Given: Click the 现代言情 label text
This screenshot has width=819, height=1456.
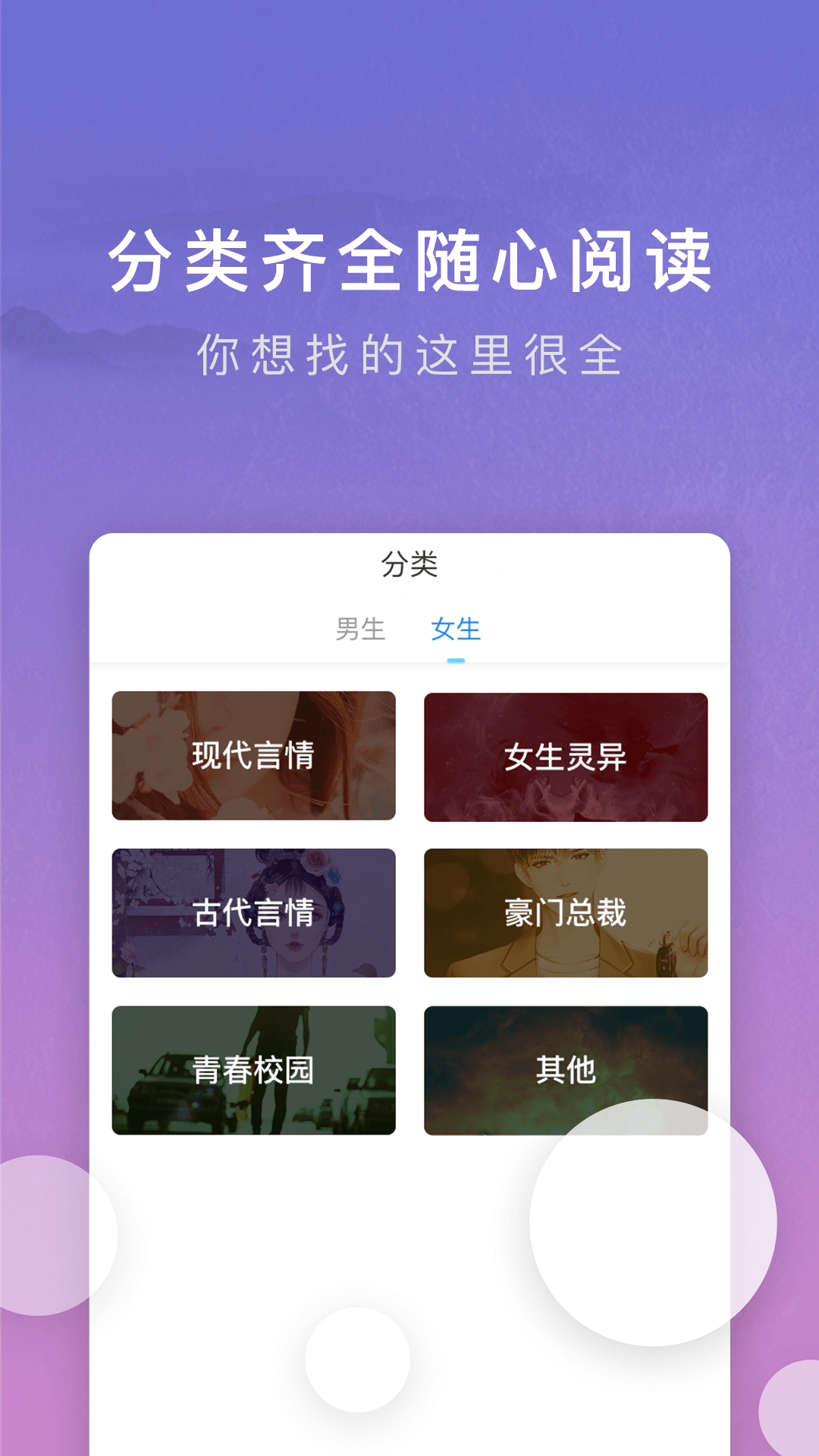Looking at the screenshot, I should pyautogui.click(x=253, y=755).
